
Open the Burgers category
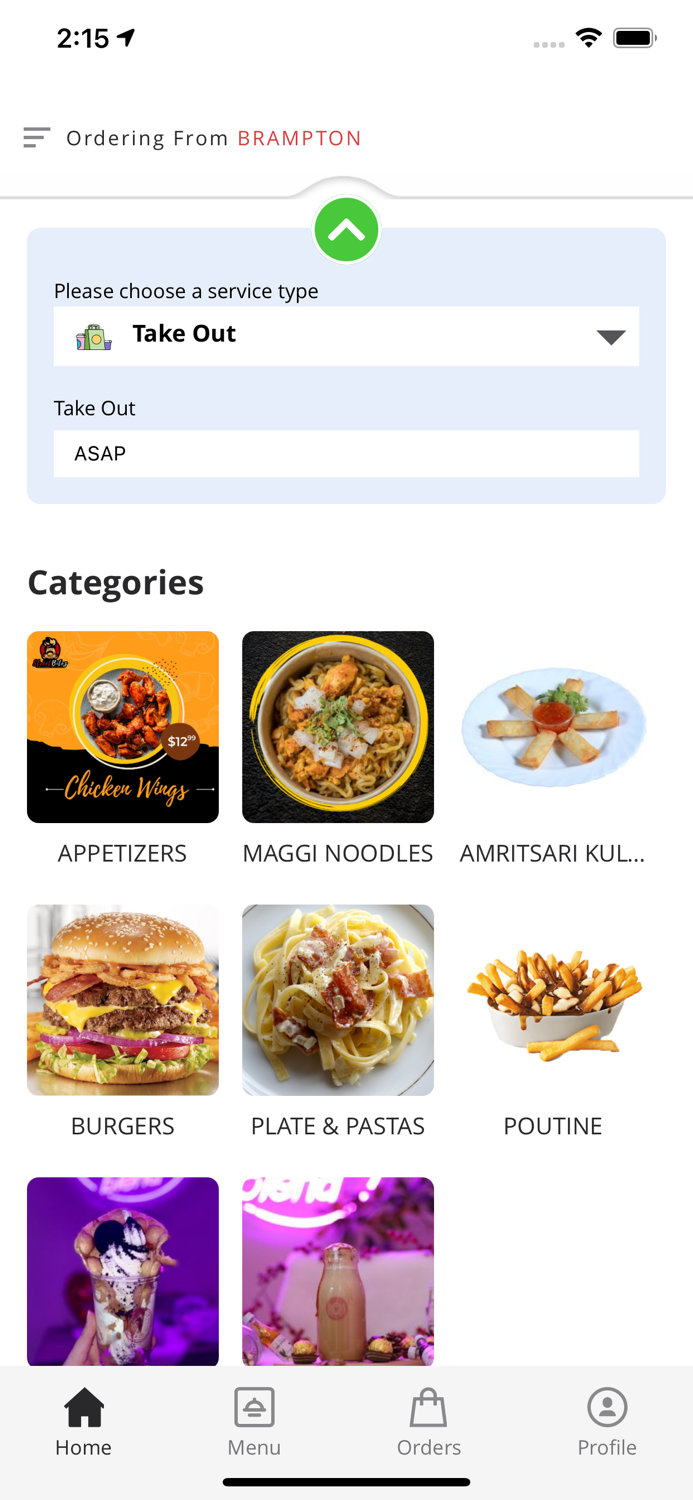tap(123, 1000)
